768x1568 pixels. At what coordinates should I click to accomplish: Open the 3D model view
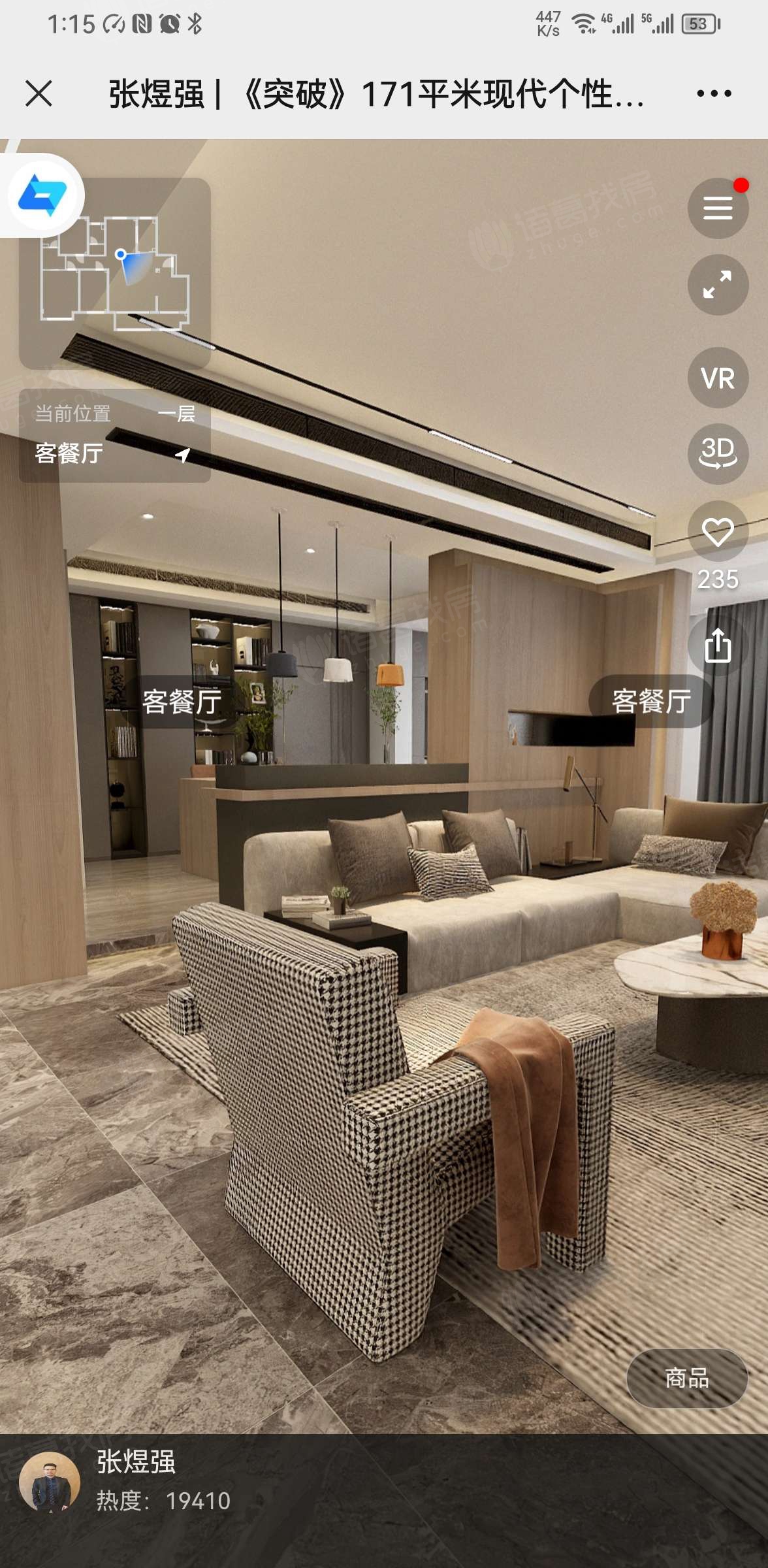[x=718, y=452]
